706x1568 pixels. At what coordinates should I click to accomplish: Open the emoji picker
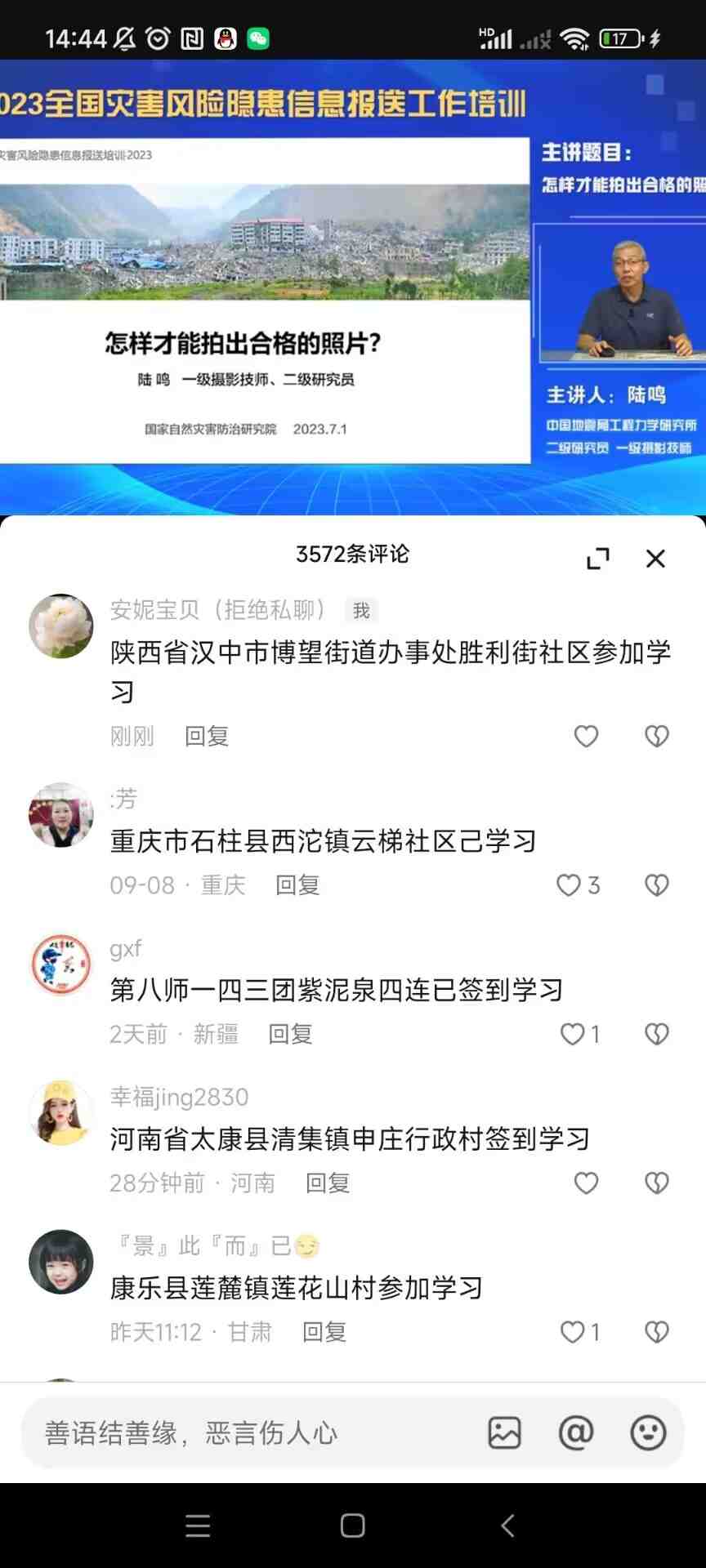pos(648,1433)
